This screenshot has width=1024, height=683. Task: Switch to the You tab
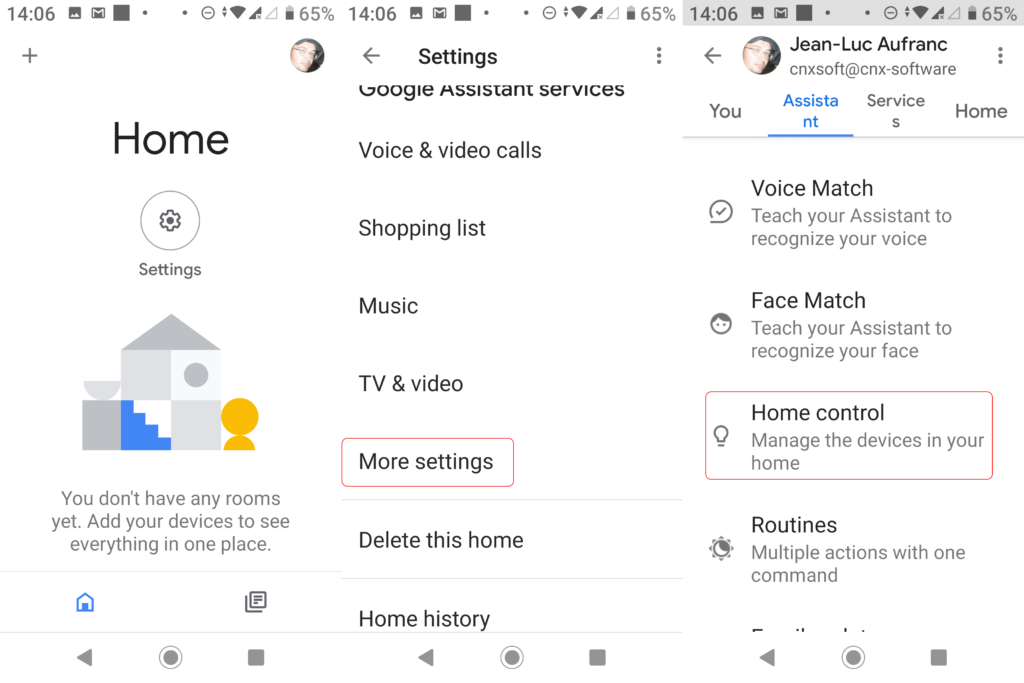point(725,111)
